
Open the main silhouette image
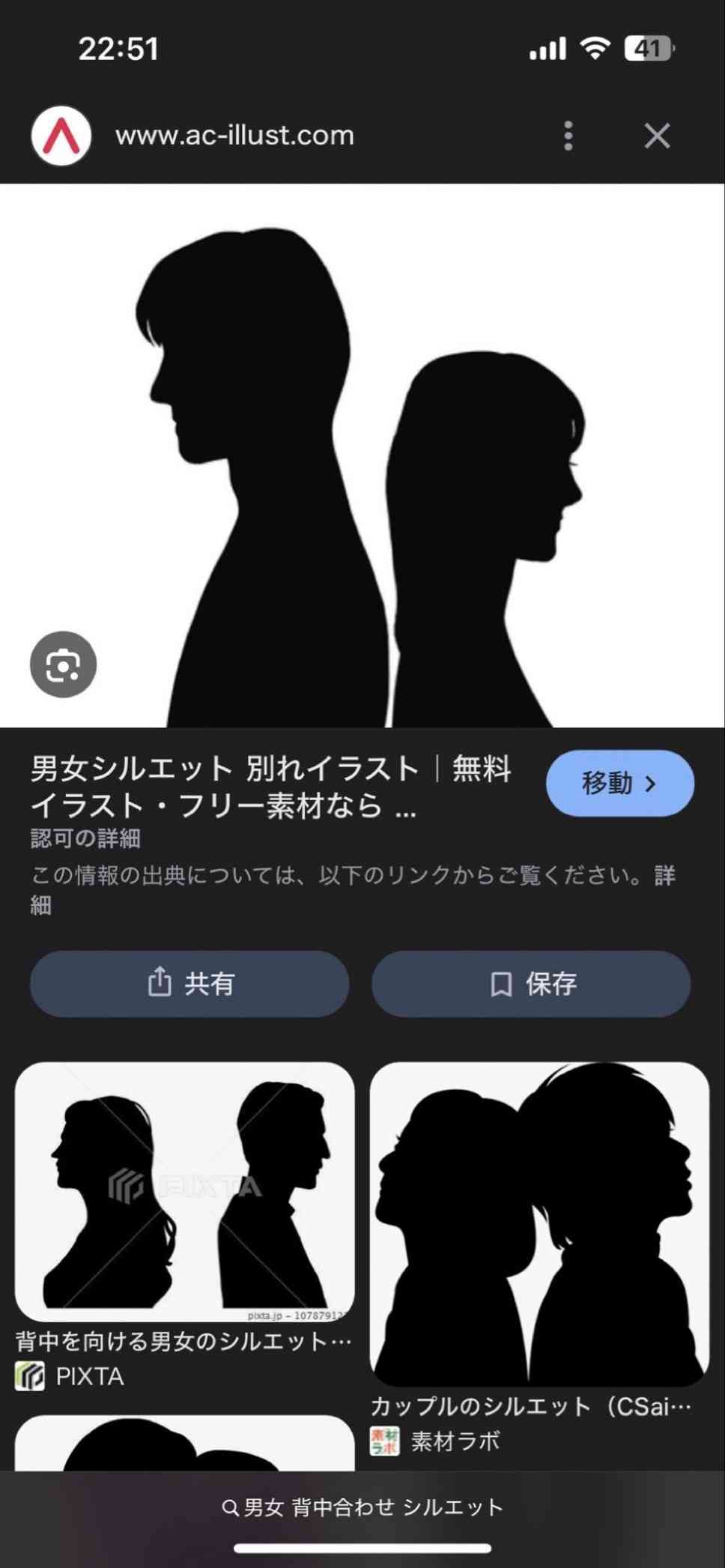362,455
